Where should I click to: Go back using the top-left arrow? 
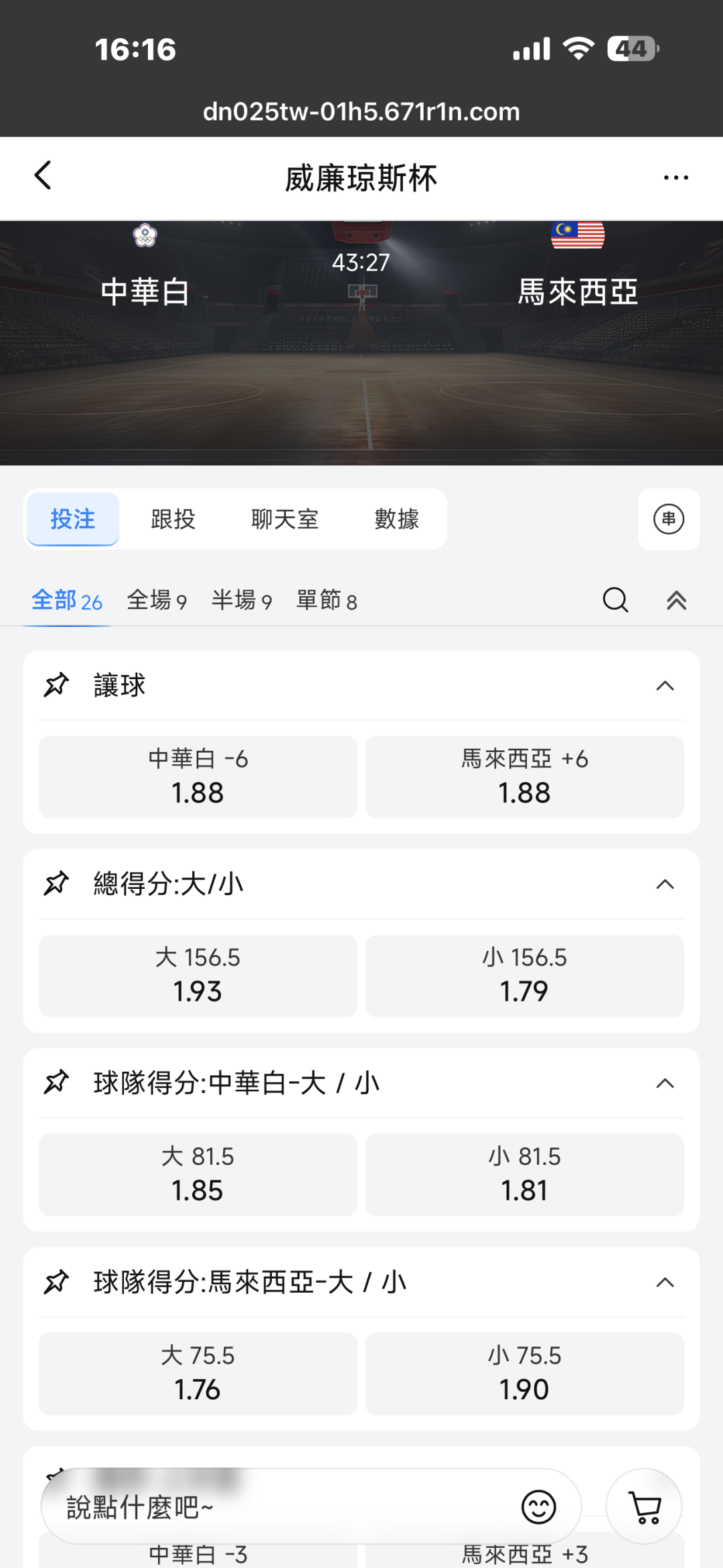point(43,176)
